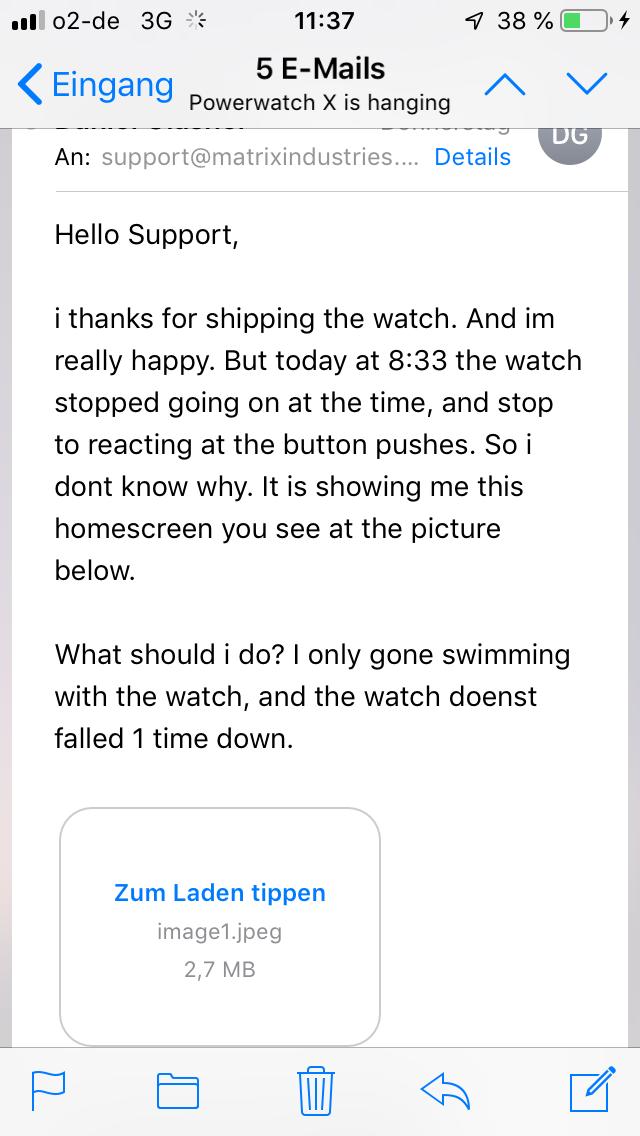The image size is (640, 1136).
Task: Go back to Eingang inbox
Action: [95, 84]
